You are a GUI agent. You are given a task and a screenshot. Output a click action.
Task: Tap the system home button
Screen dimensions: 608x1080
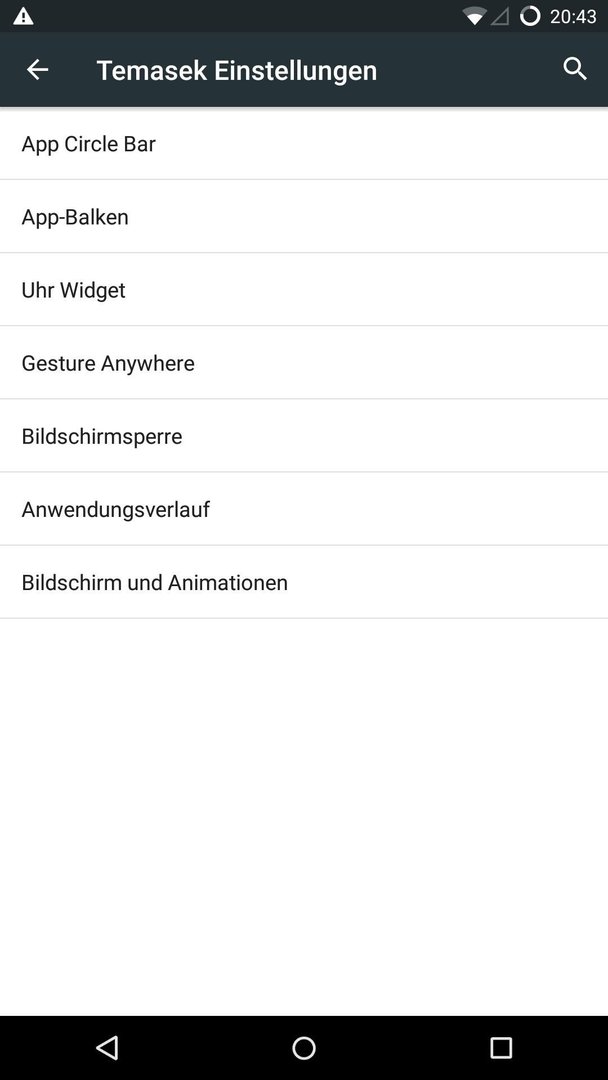click(304, 1048)
